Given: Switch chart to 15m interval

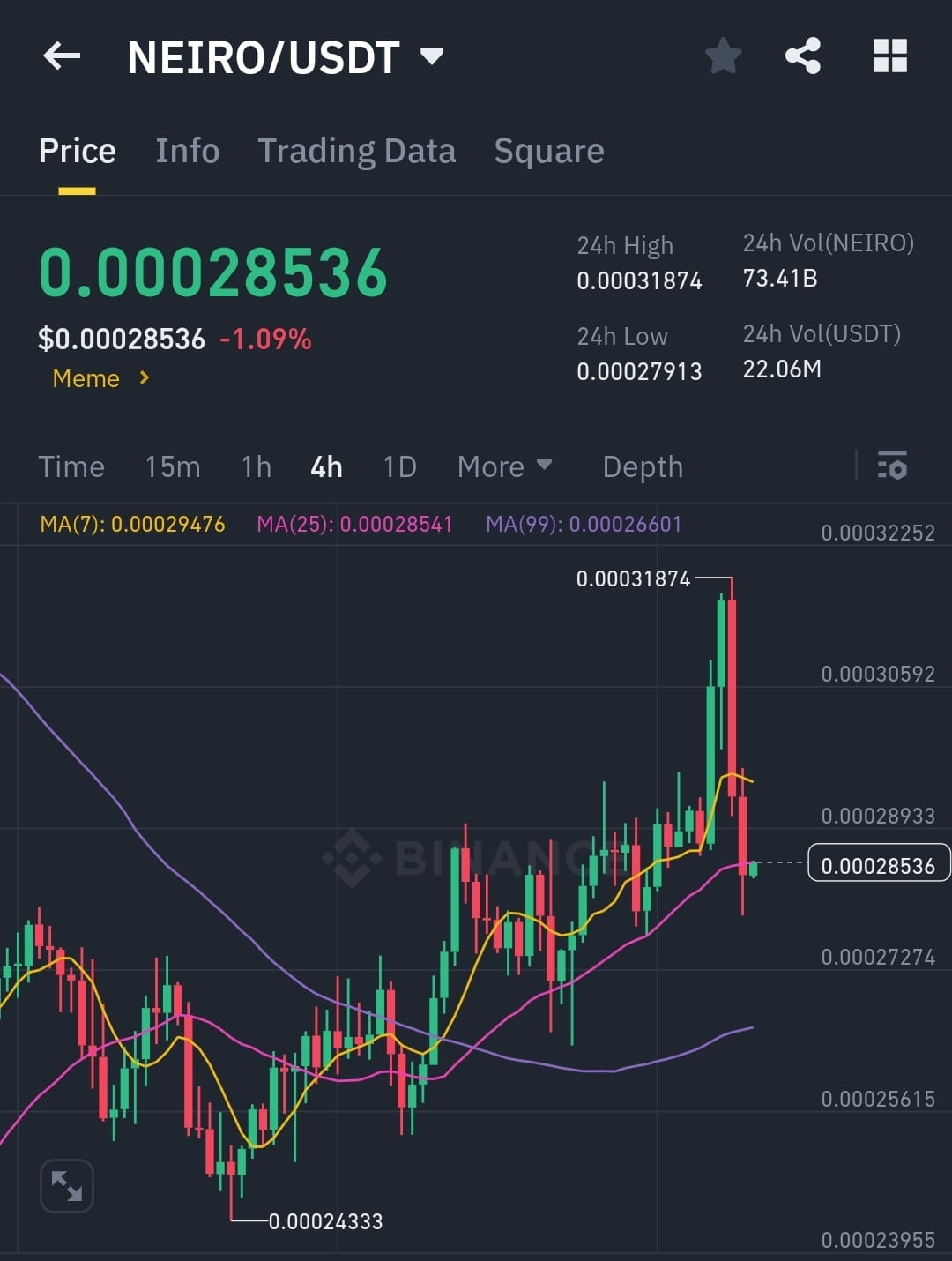Looking at the screenshot, I should (x=173, y=466).
